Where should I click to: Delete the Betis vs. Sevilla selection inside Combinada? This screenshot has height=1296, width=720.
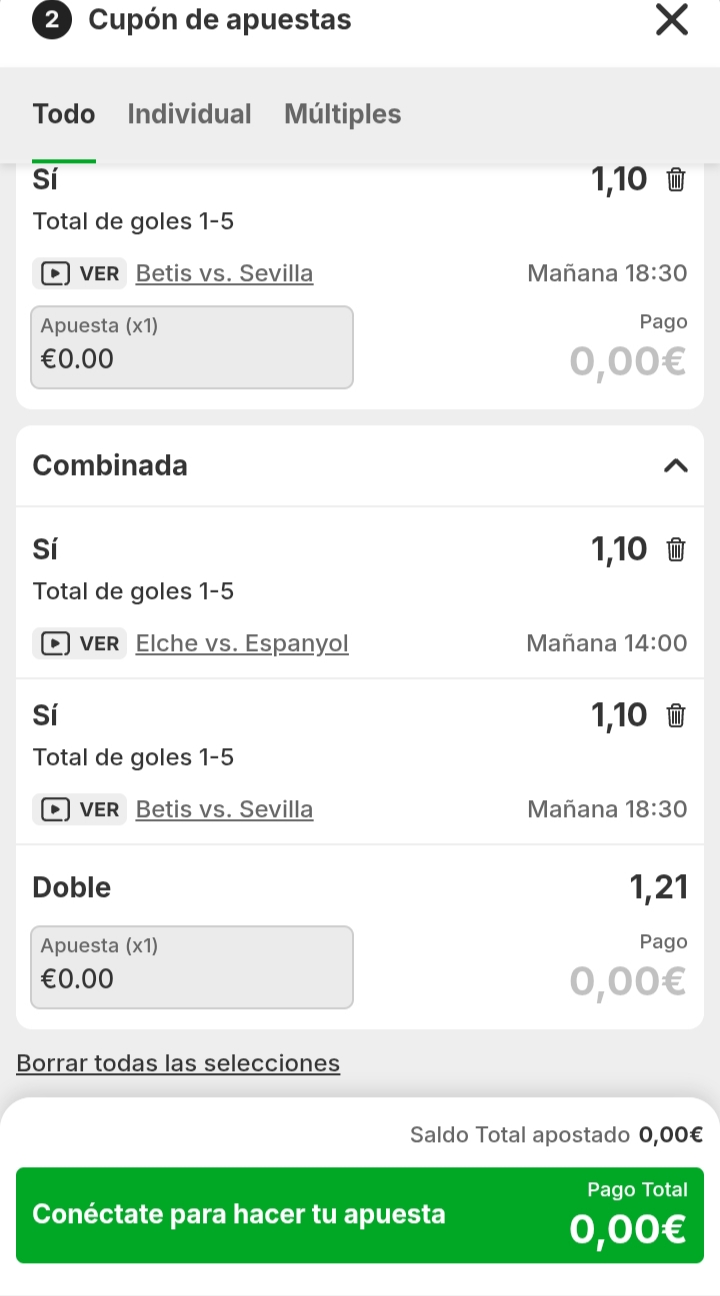coord(677,715)
